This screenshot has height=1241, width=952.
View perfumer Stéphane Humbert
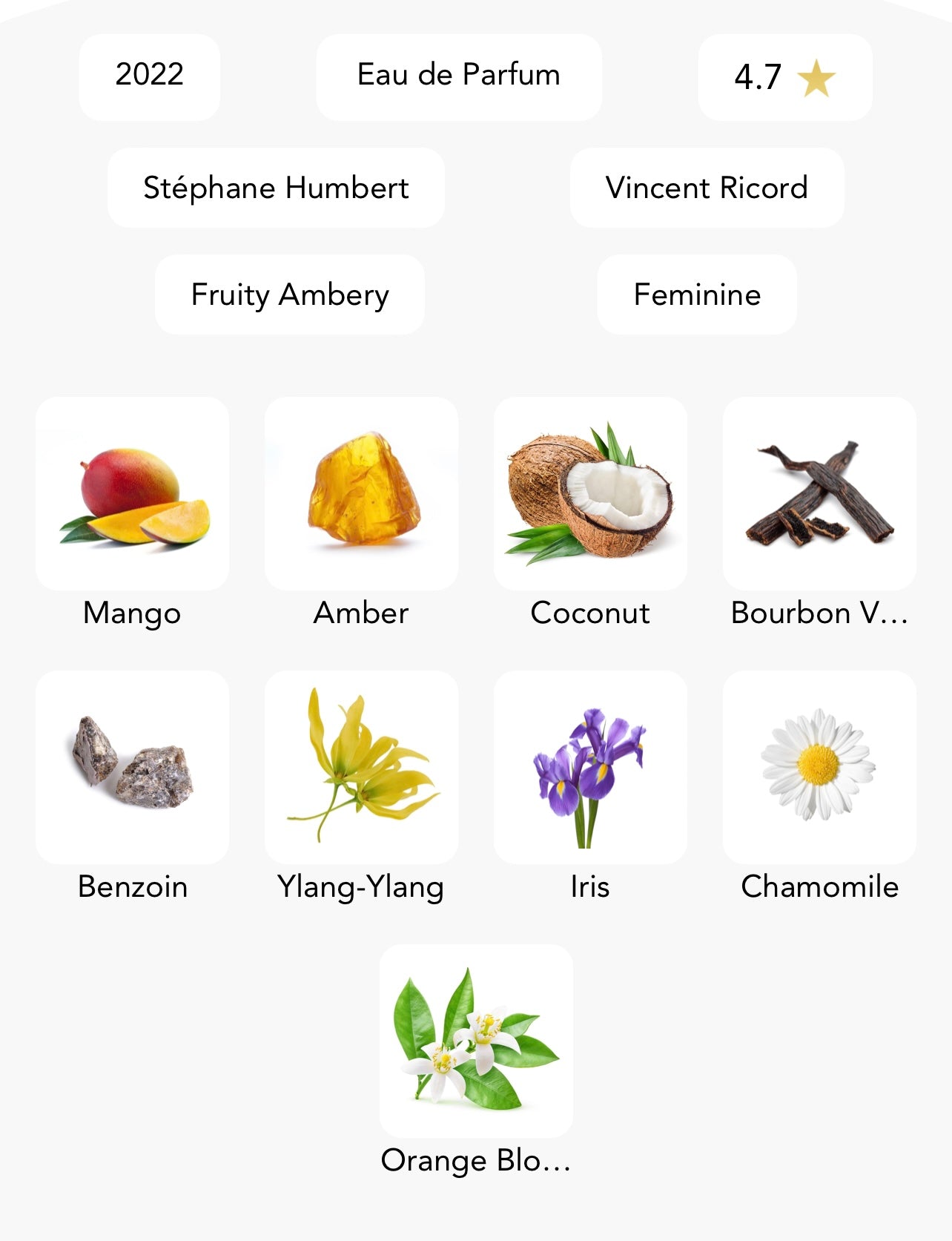pos(276,188)
